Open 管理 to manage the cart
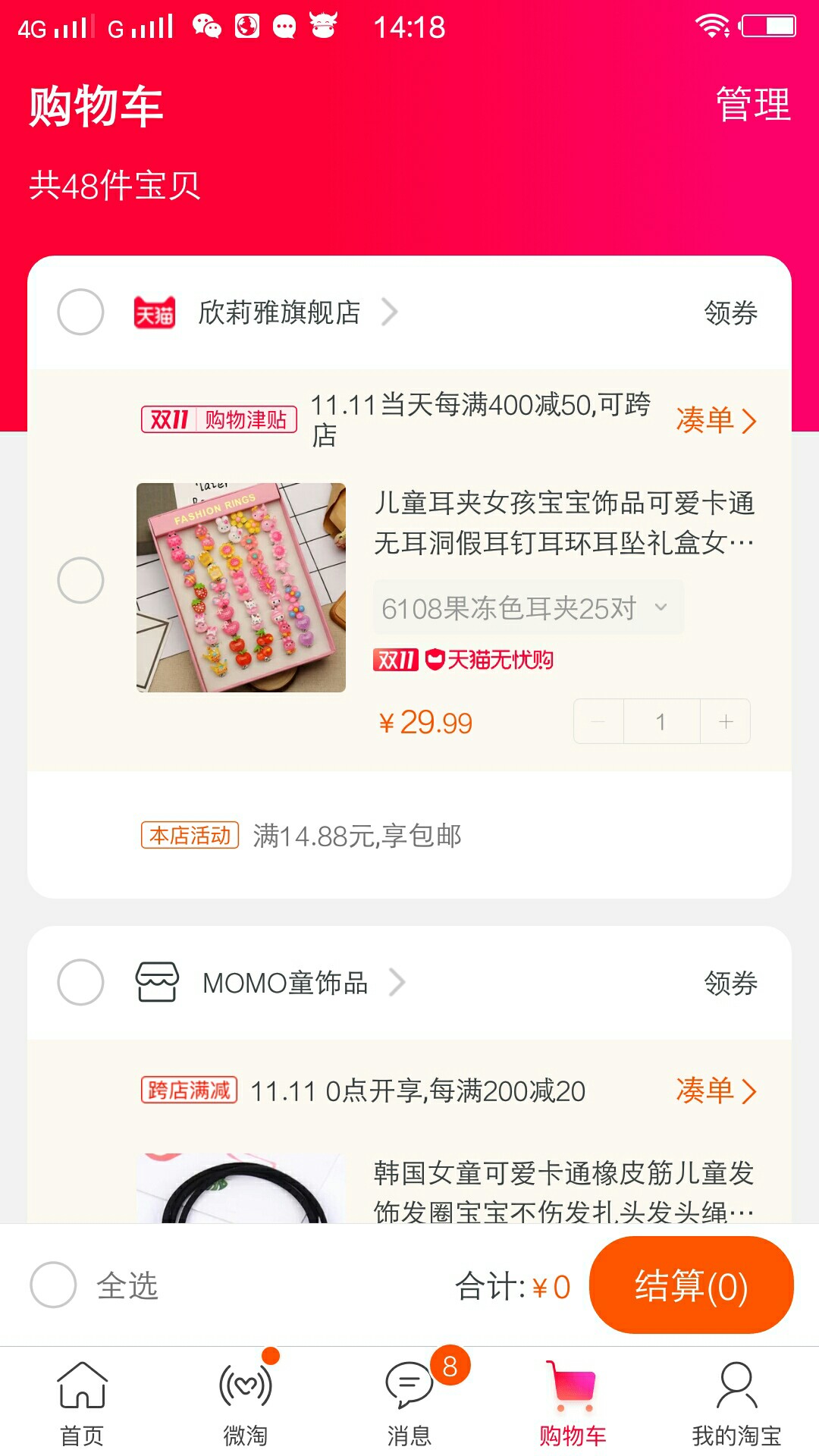819x1456 pixels. pos(753,104)
